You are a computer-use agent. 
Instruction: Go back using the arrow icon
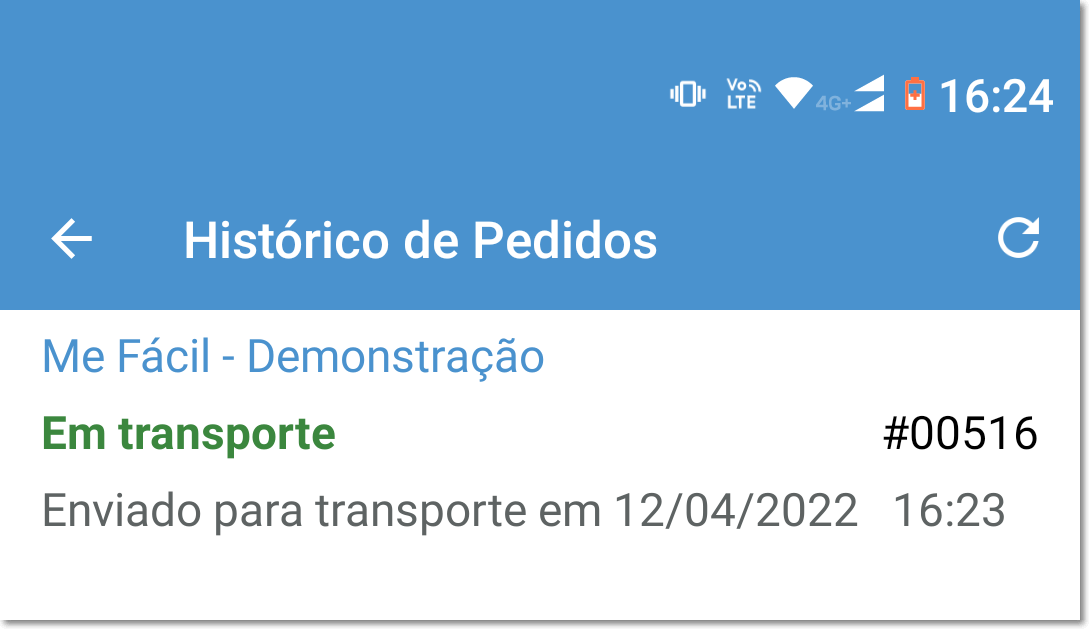[72, 239]
